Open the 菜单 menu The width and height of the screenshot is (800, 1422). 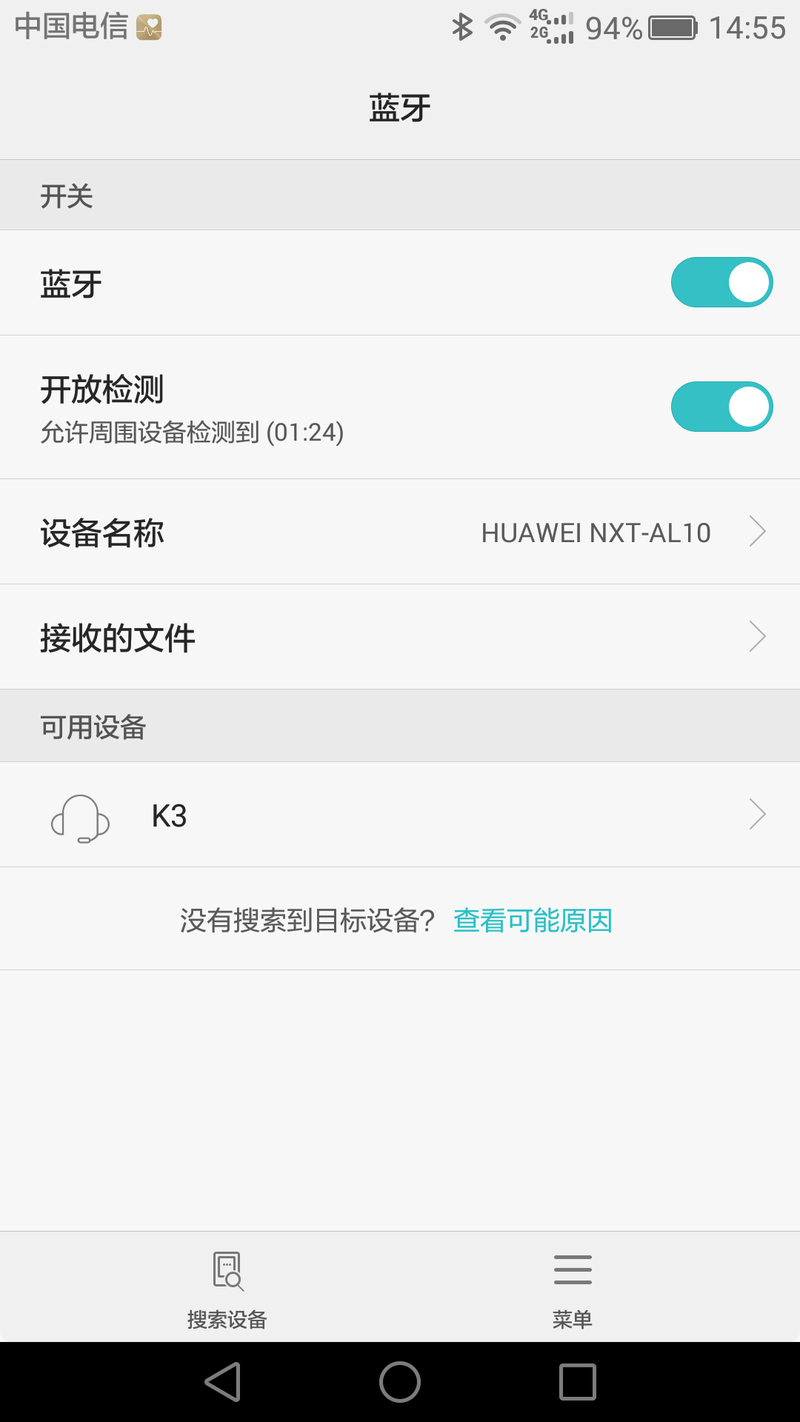[572, 1289]
